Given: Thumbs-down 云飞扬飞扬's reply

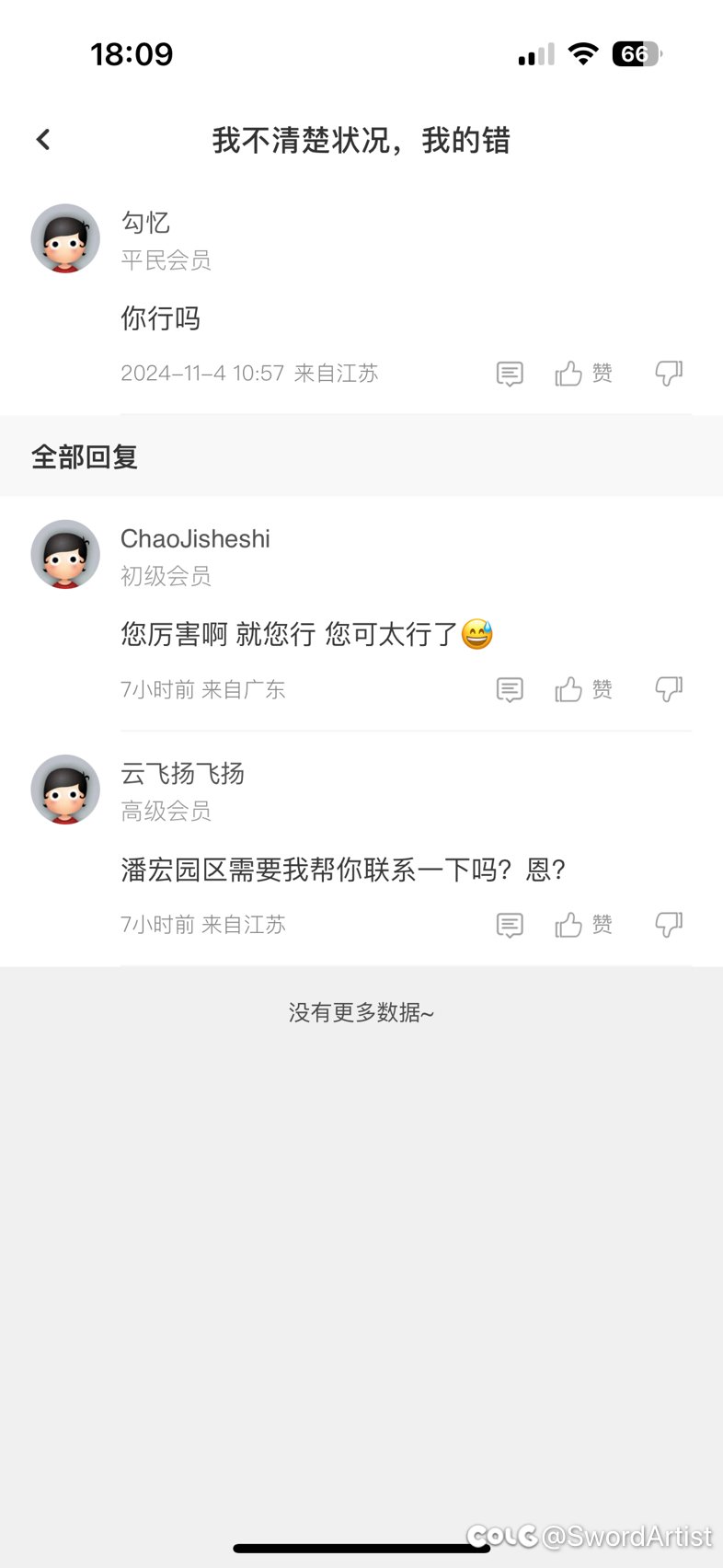Looking at the screenshot, I should tap(669, 925).
